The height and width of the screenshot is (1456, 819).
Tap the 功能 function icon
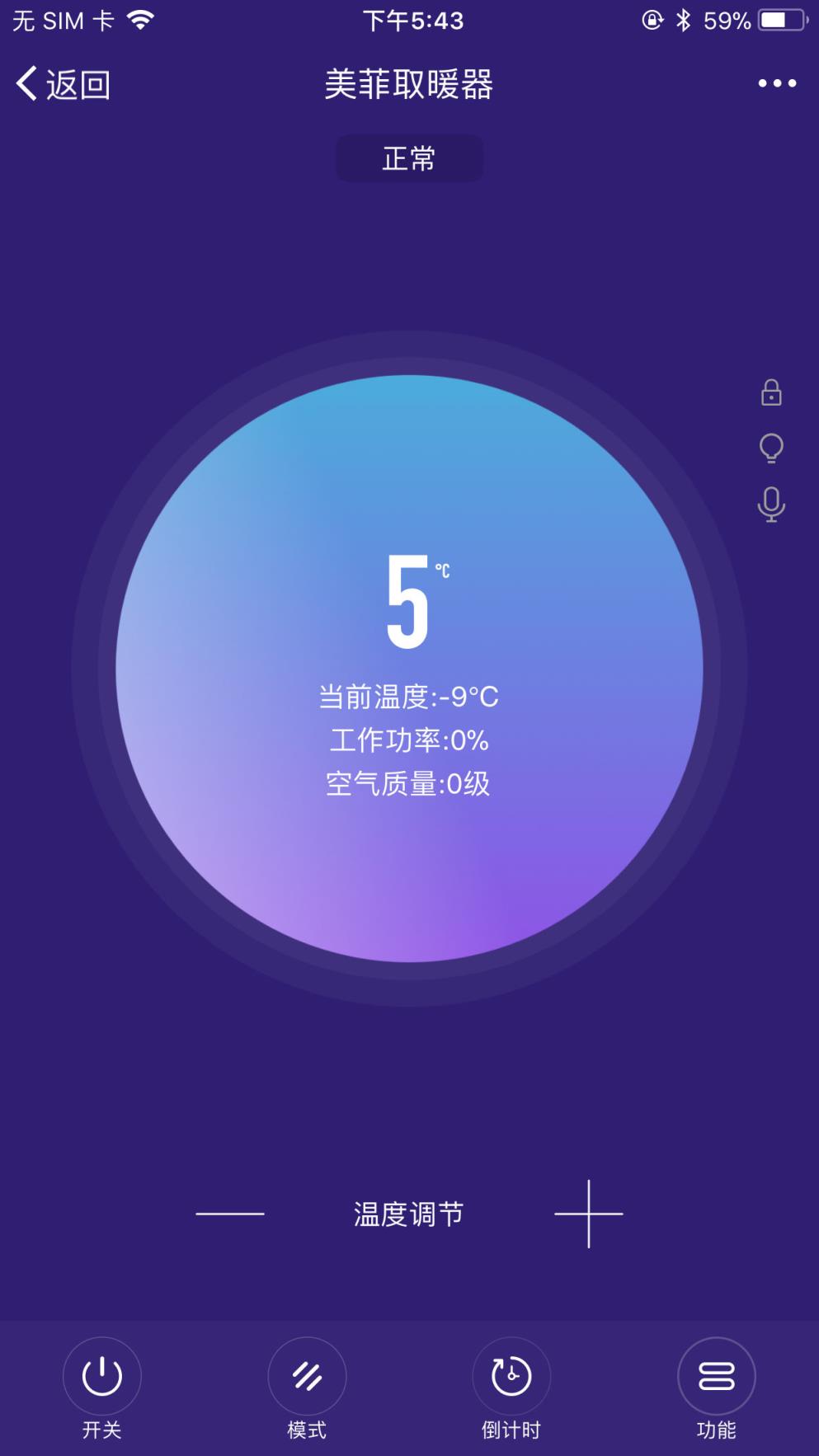[x=716, y=1375]
